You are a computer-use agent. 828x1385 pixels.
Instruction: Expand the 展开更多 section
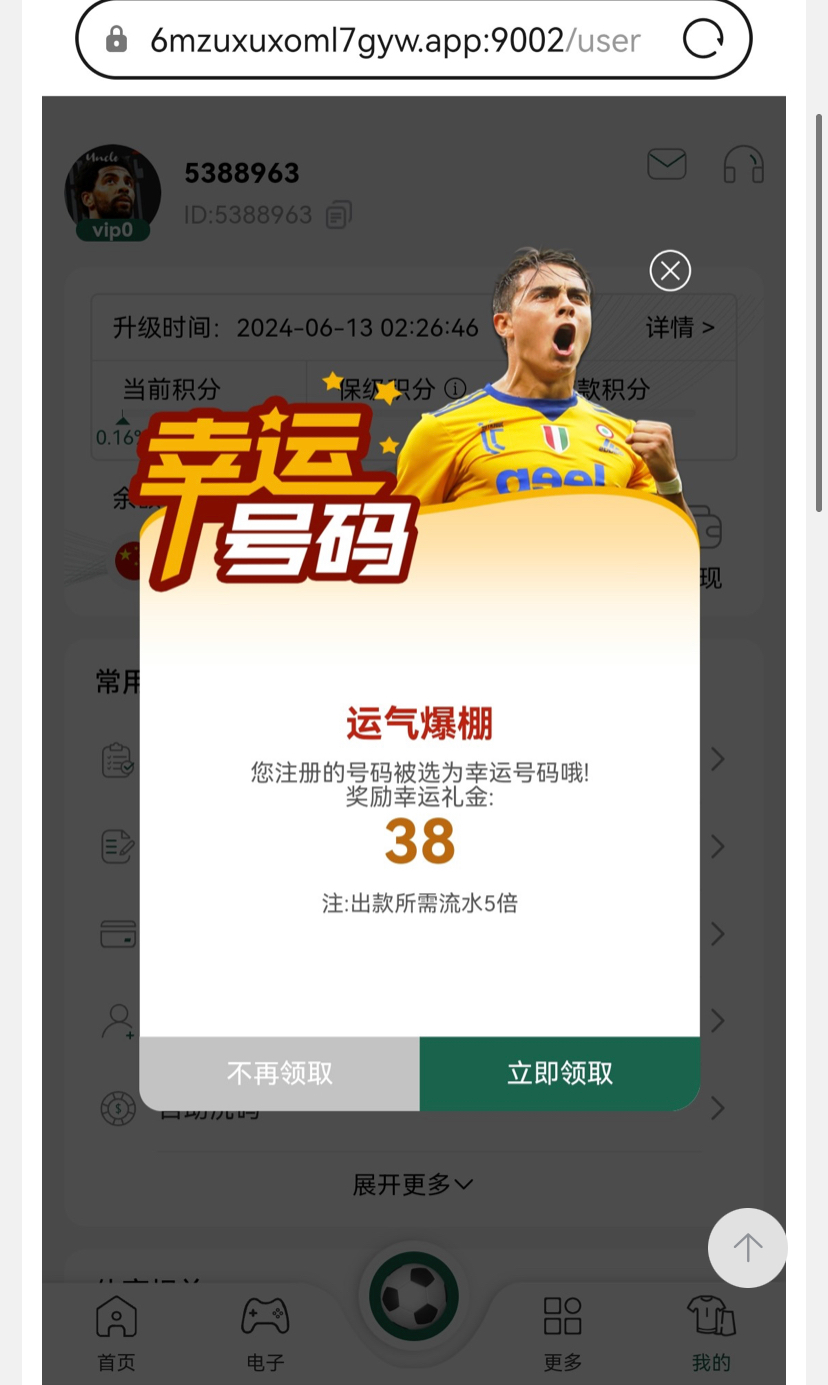click(412, 1185)
